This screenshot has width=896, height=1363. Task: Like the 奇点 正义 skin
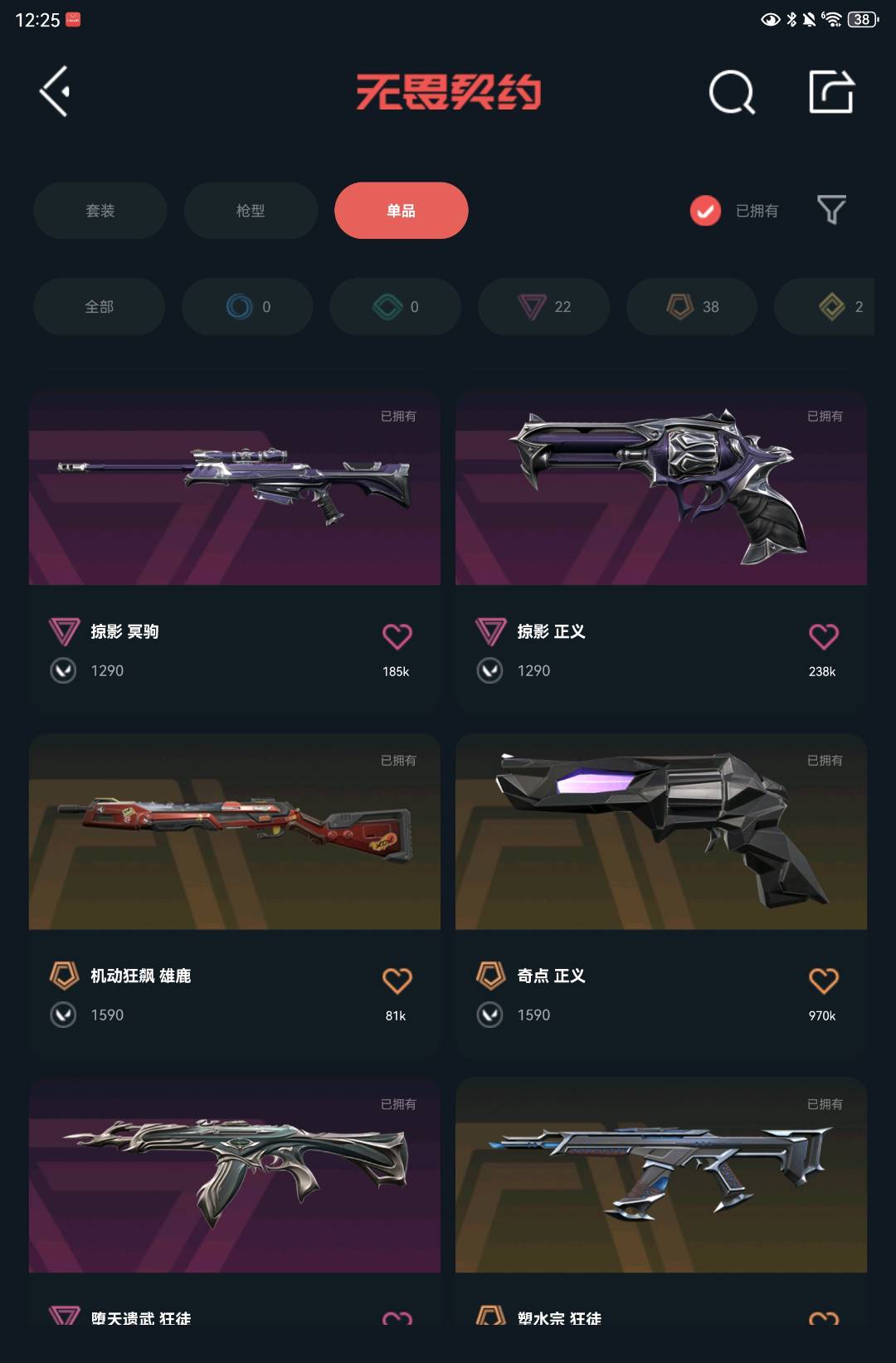coord(823,981)
